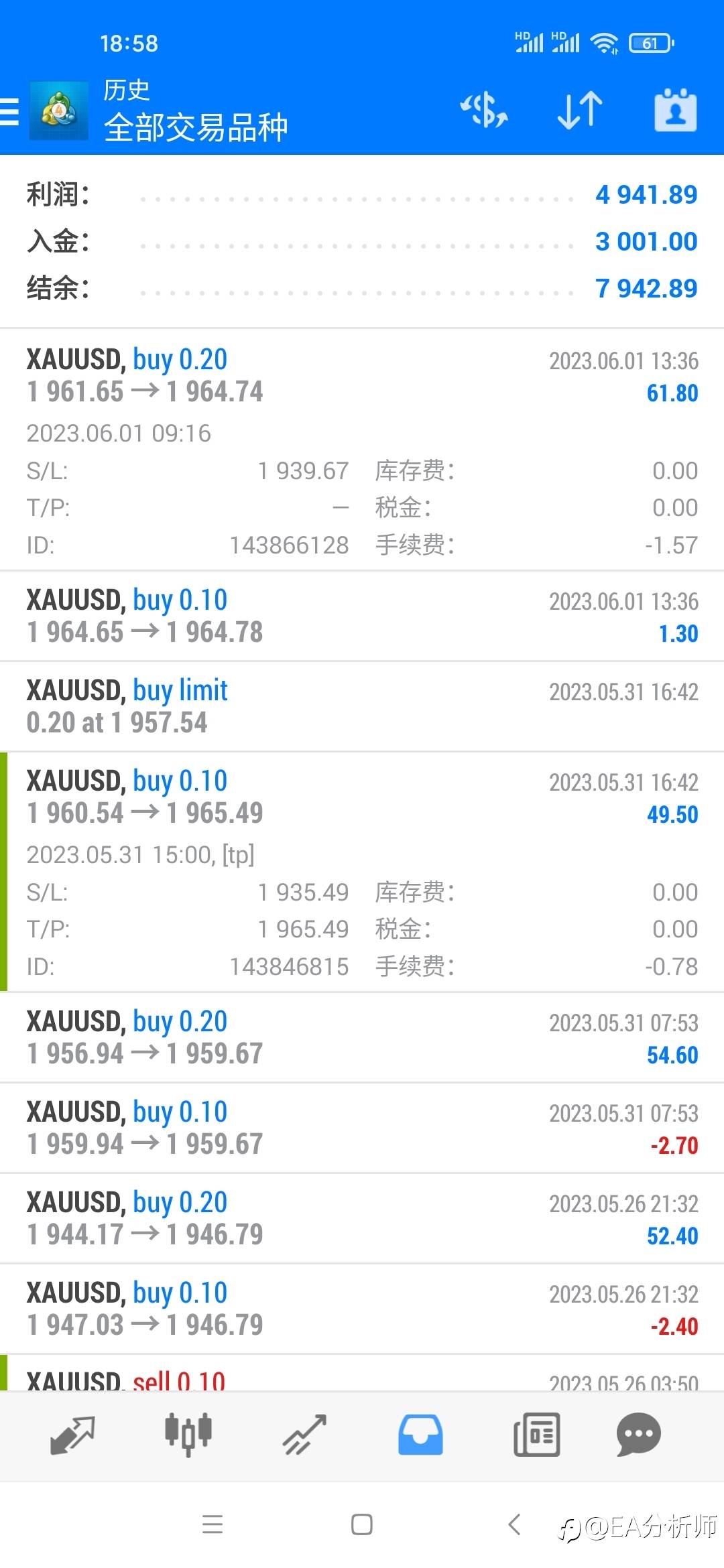
Task: Expand the buy 0.10 trade at 1 959.94
Action: coord(362,1128)
